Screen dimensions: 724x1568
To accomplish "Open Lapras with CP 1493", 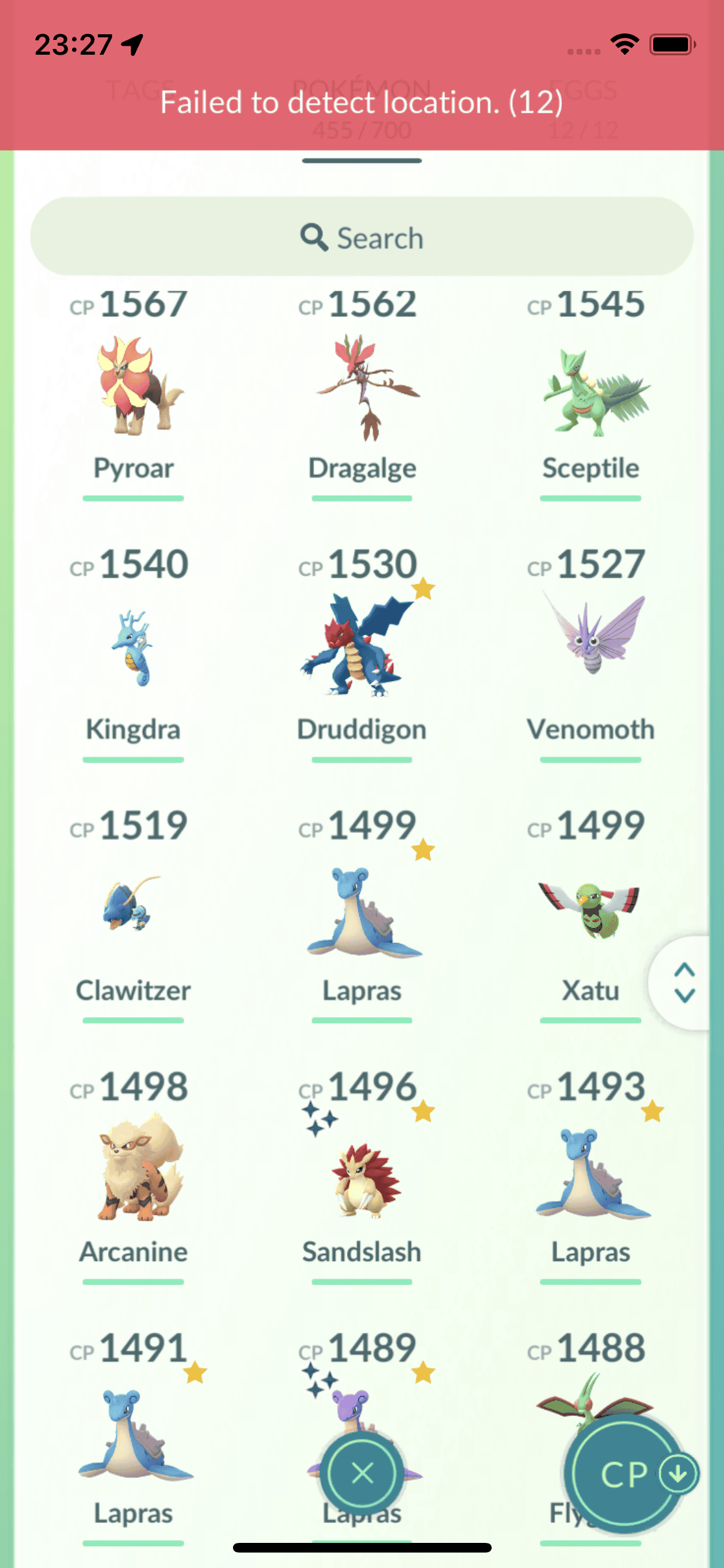I will (590, 1175).
